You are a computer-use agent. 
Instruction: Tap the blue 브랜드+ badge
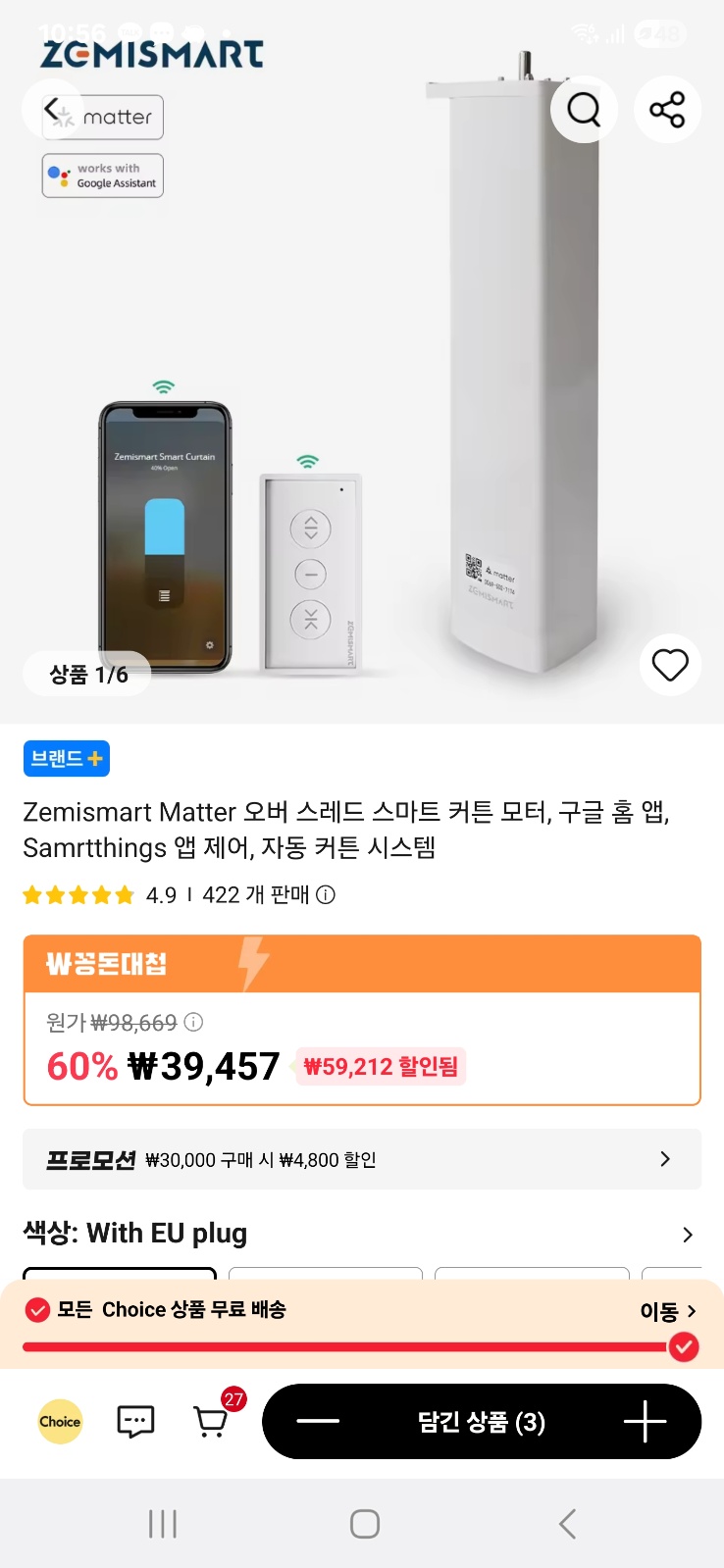66,758
